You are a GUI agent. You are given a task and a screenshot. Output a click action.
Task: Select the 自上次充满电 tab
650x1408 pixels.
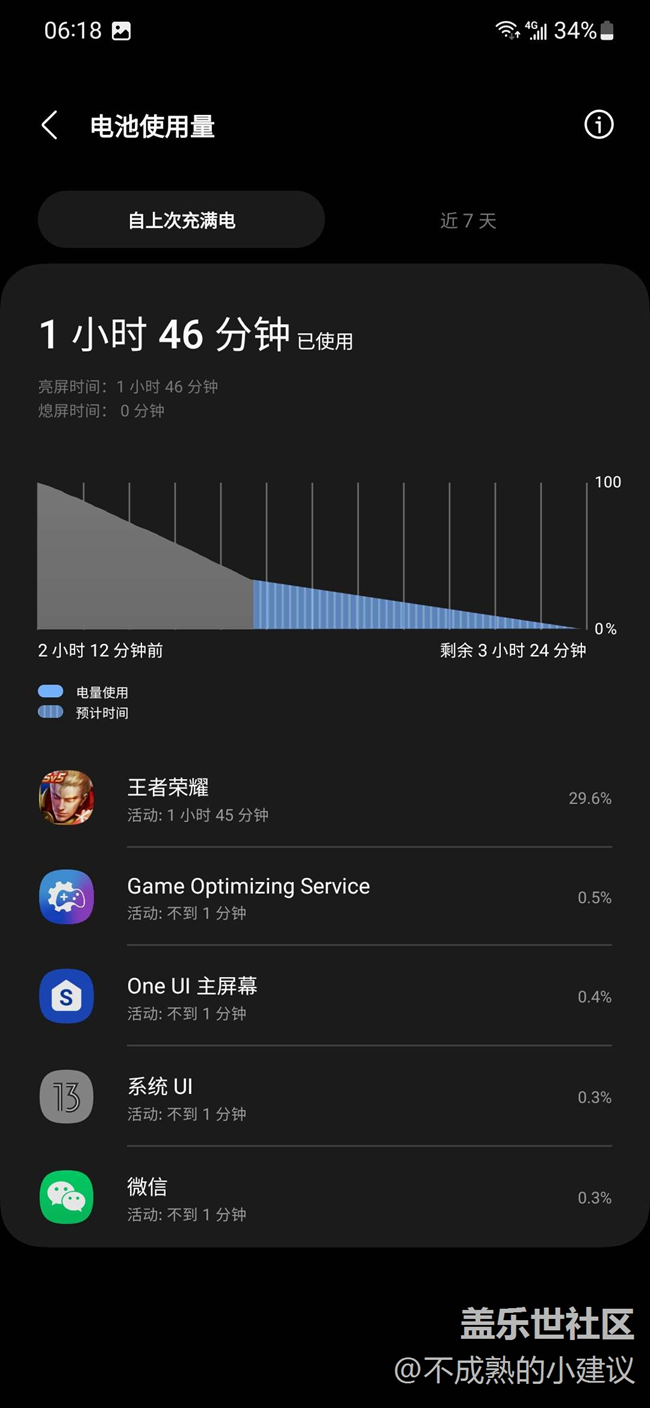coord(181,220)
